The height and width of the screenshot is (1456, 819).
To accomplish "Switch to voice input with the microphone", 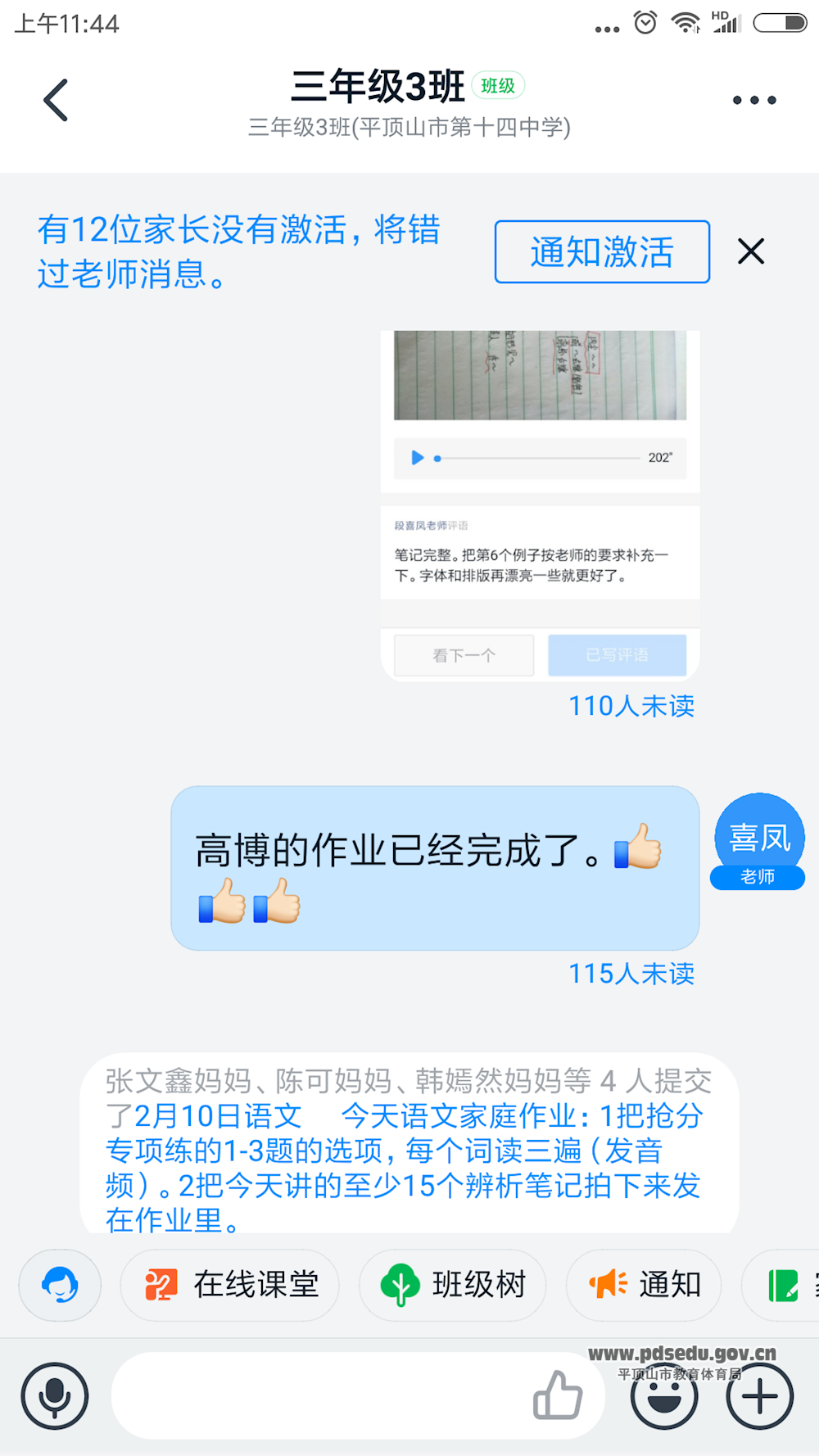I will click(x=55, y=1395).
